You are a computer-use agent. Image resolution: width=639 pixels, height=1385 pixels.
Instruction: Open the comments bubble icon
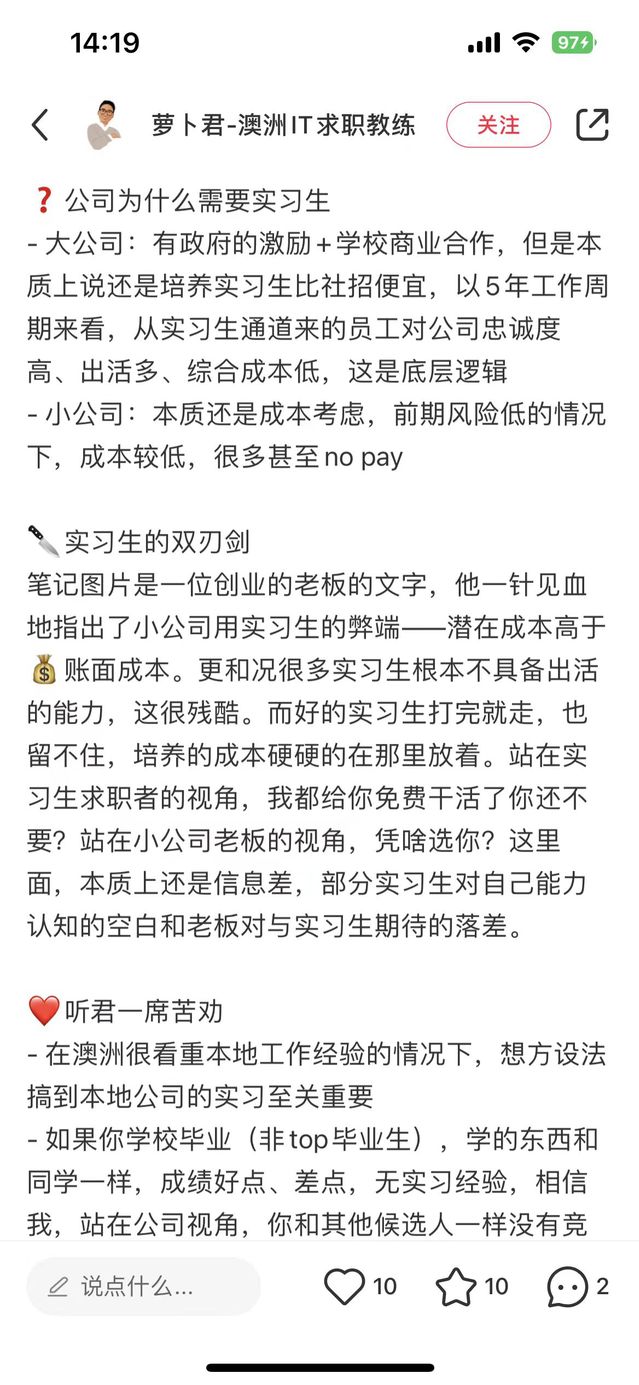click(567, 1286)
